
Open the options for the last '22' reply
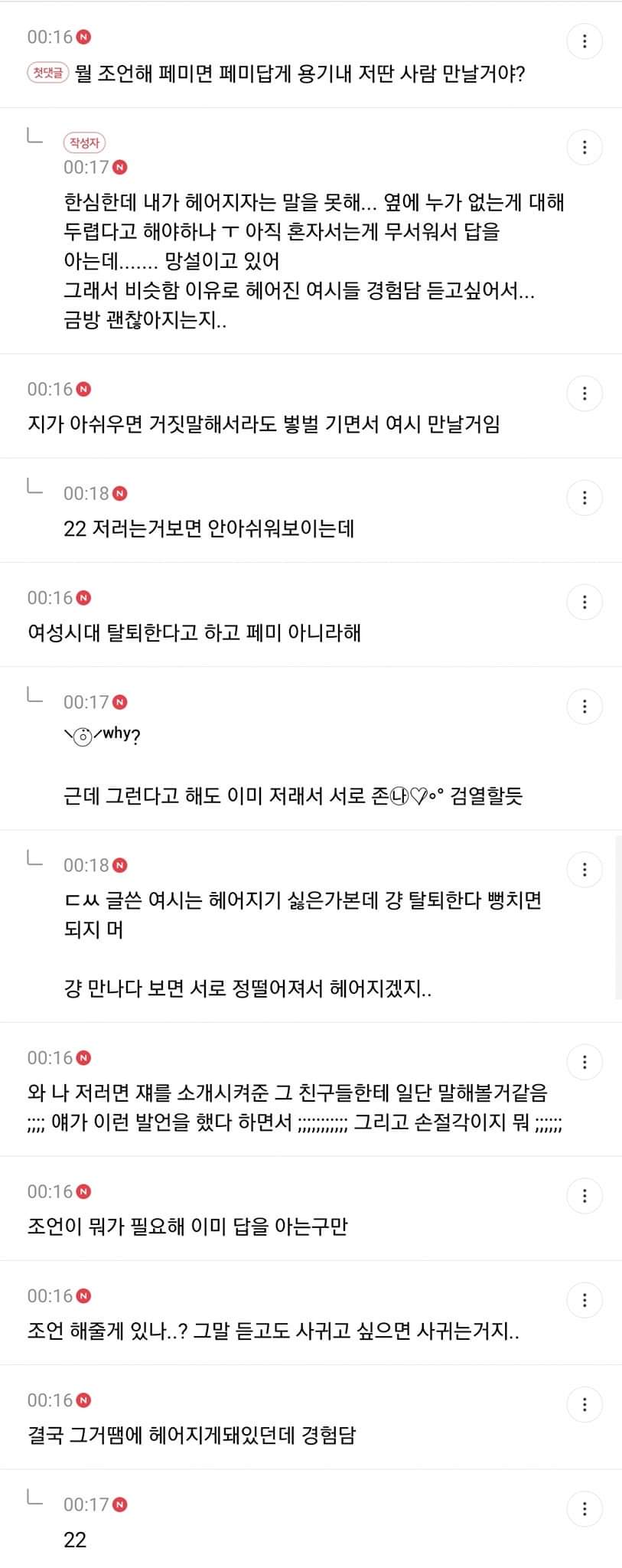tap(585, 1508)
